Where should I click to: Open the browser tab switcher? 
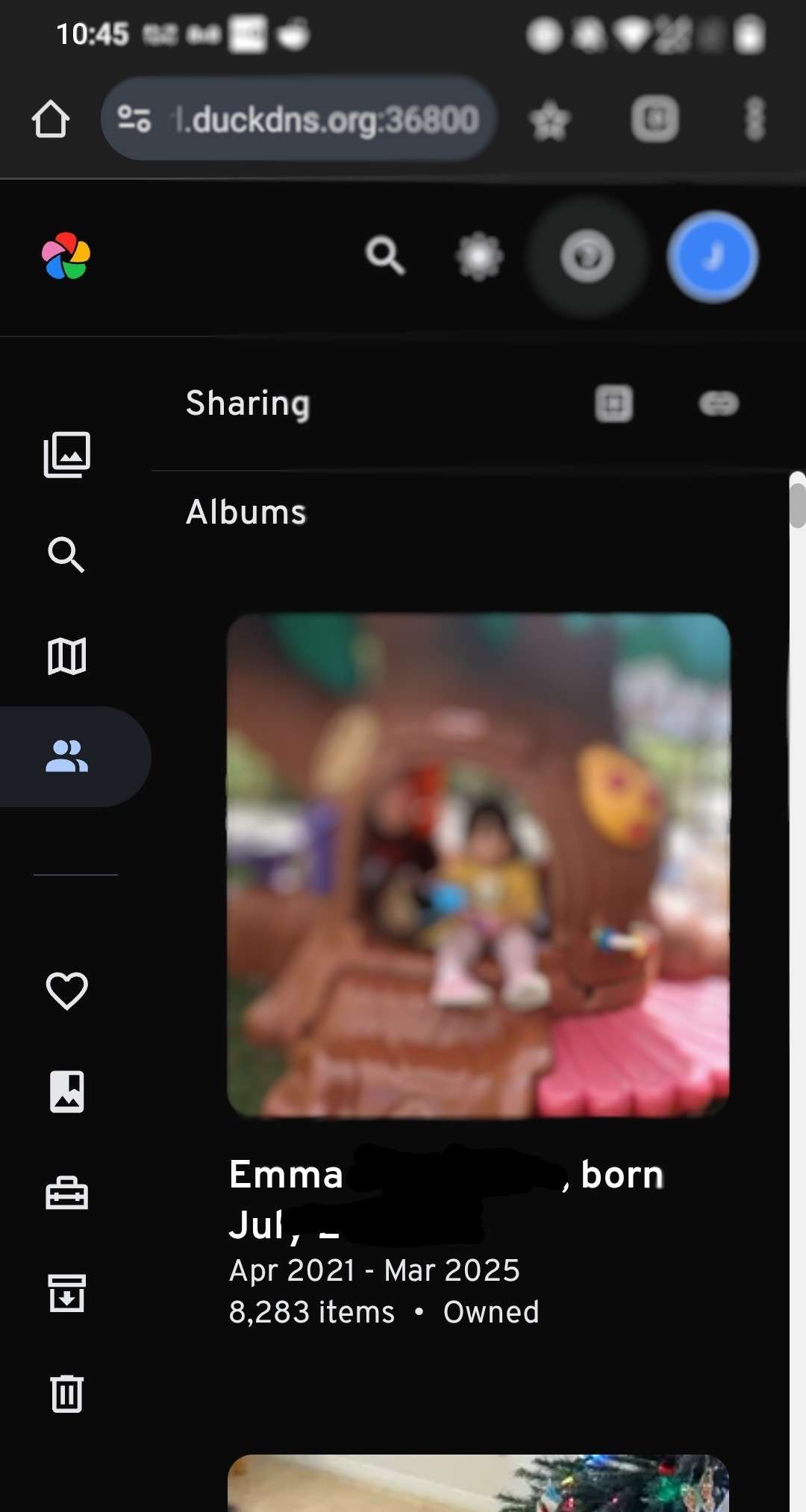655,119
